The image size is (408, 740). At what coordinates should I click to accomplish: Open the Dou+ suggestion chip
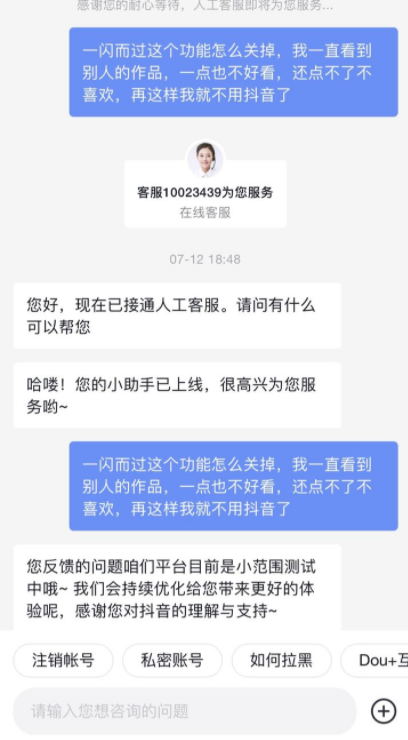375,660
